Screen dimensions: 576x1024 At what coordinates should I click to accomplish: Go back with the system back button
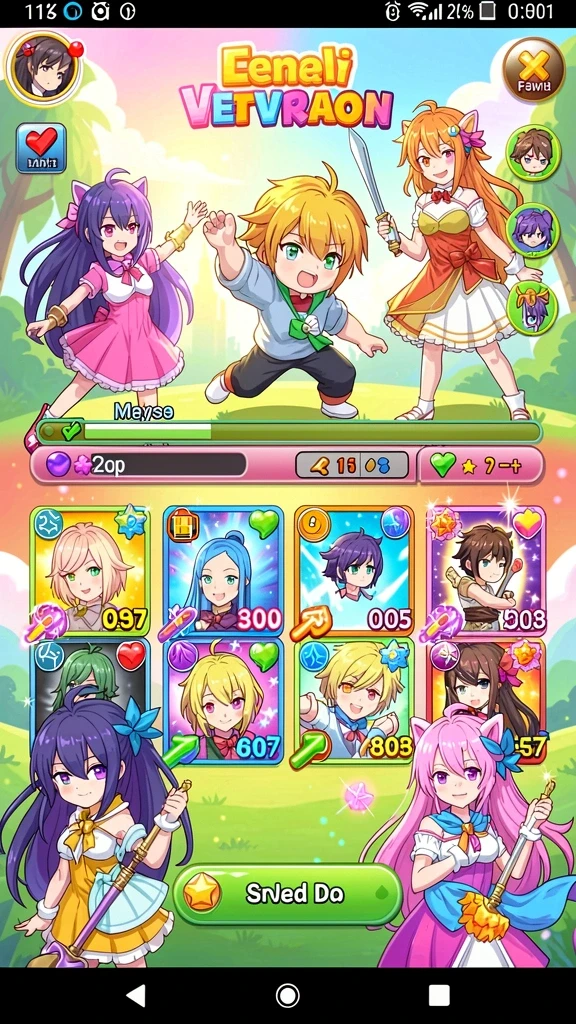point(136,995)
